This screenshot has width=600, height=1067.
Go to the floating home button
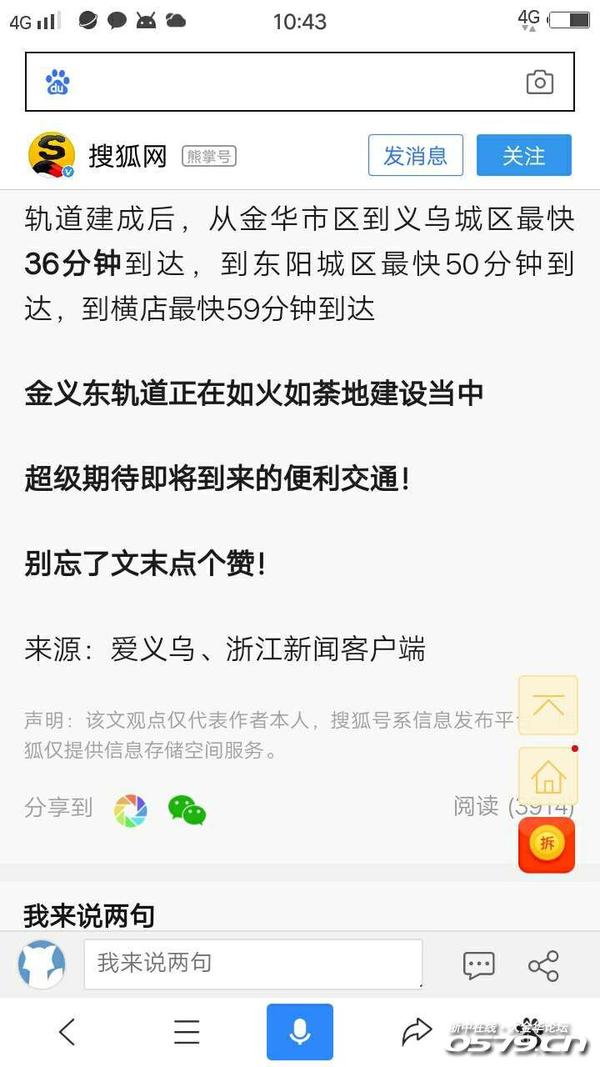click(x=548, y=776)
